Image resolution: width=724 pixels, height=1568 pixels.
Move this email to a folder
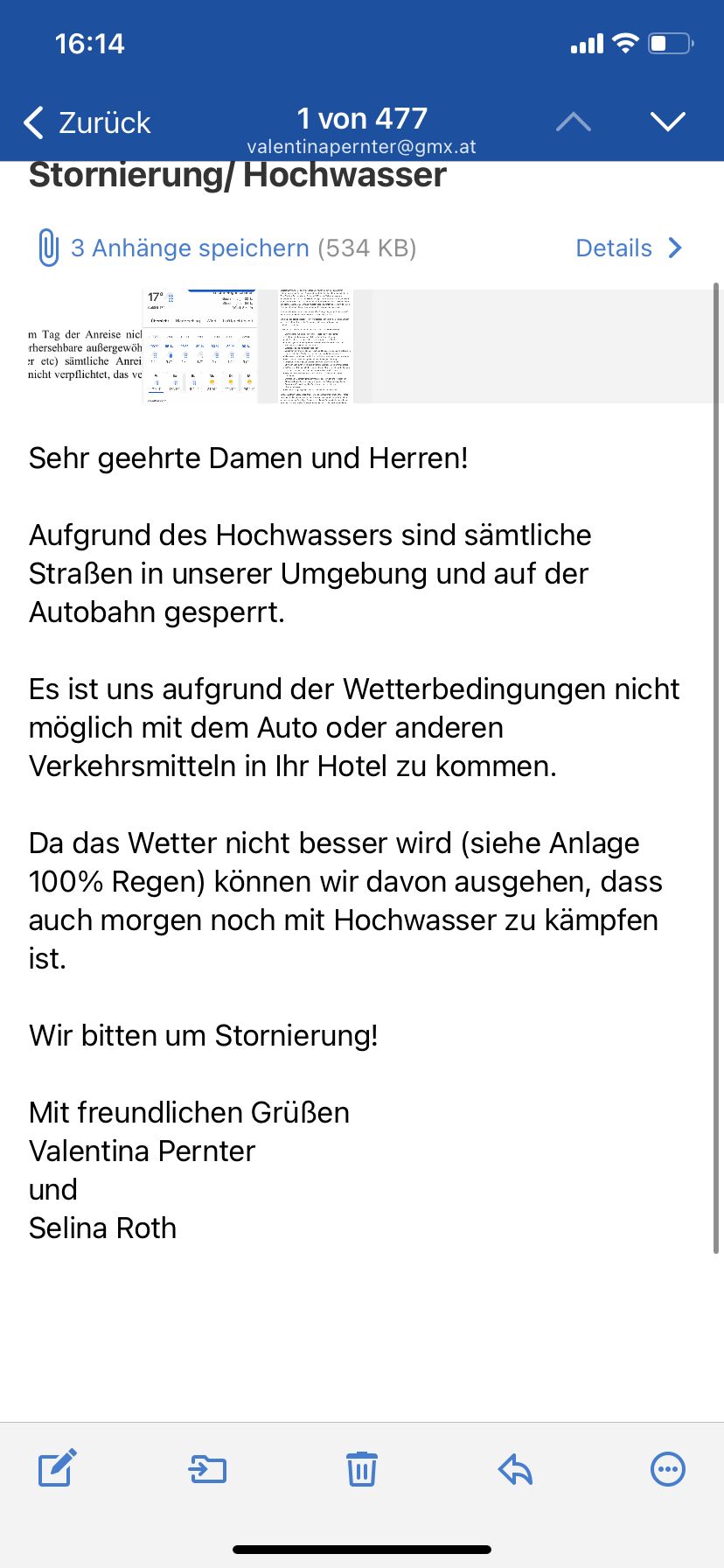click(x=208, y=1468)
